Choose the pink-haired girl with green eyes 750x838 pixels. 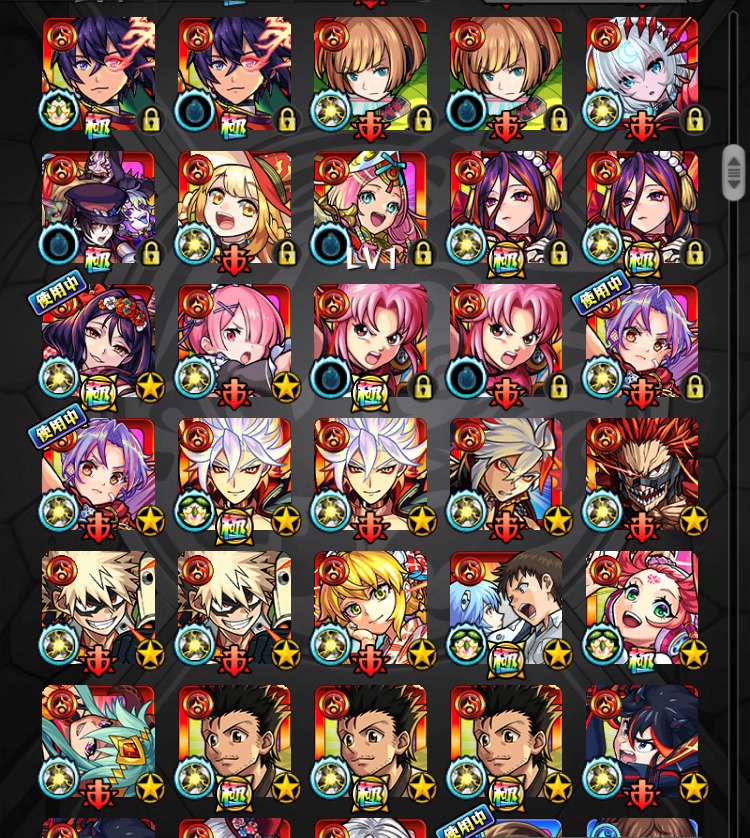pyautogui.click(x=643, y=608)
